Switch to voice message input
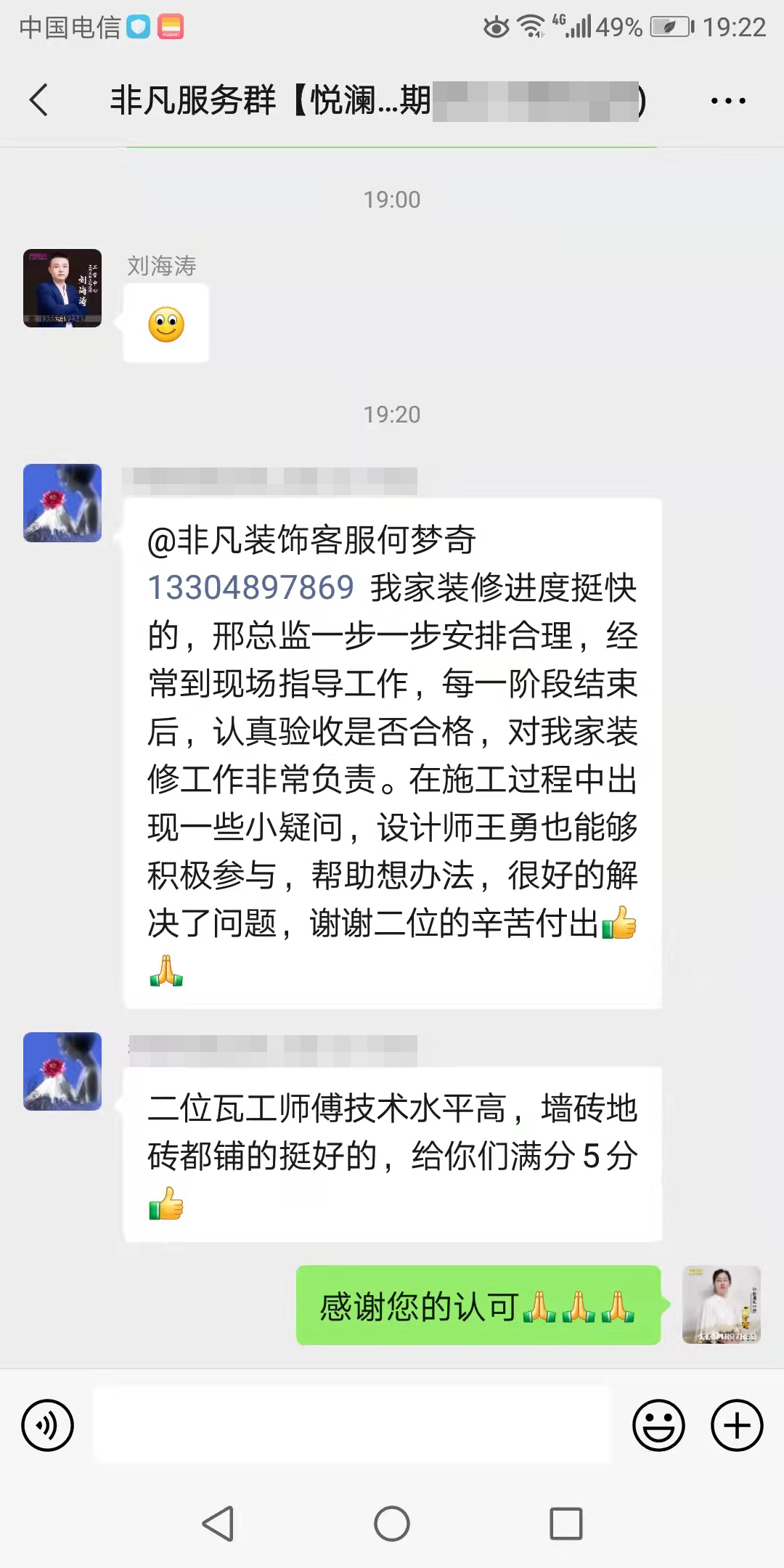Screen dimensions: 784x1568 coord(48,1424)
